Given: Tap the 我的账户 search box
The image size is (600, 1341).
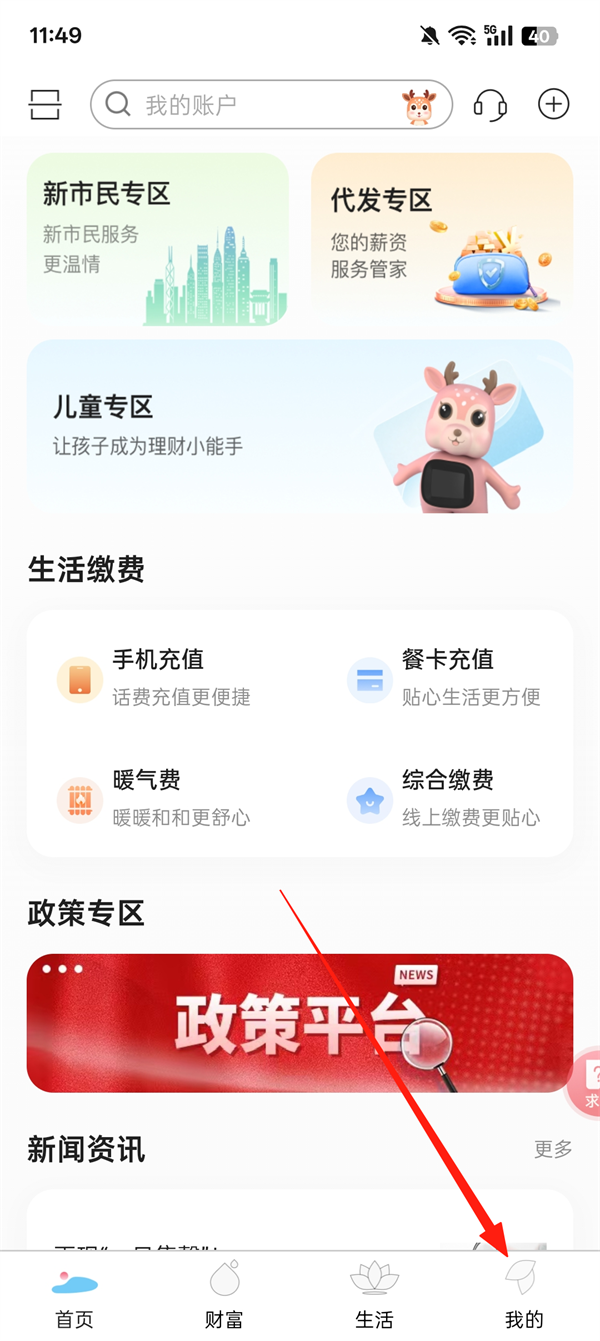Looking at the screenshot, I should point(260,104).
